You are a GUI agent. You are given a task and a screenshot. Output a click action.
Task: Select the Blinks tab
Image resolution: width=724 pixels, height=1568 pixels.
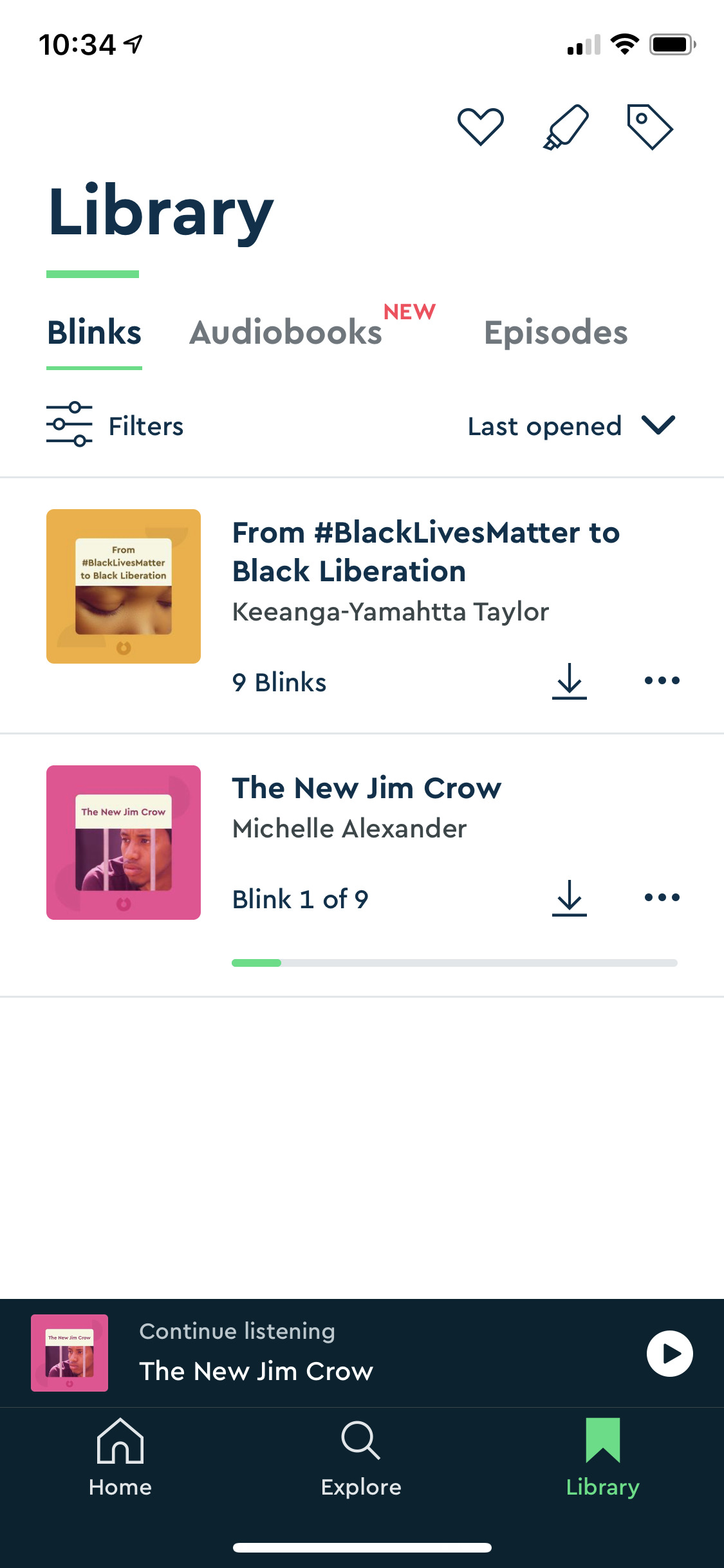click(95, 333)
